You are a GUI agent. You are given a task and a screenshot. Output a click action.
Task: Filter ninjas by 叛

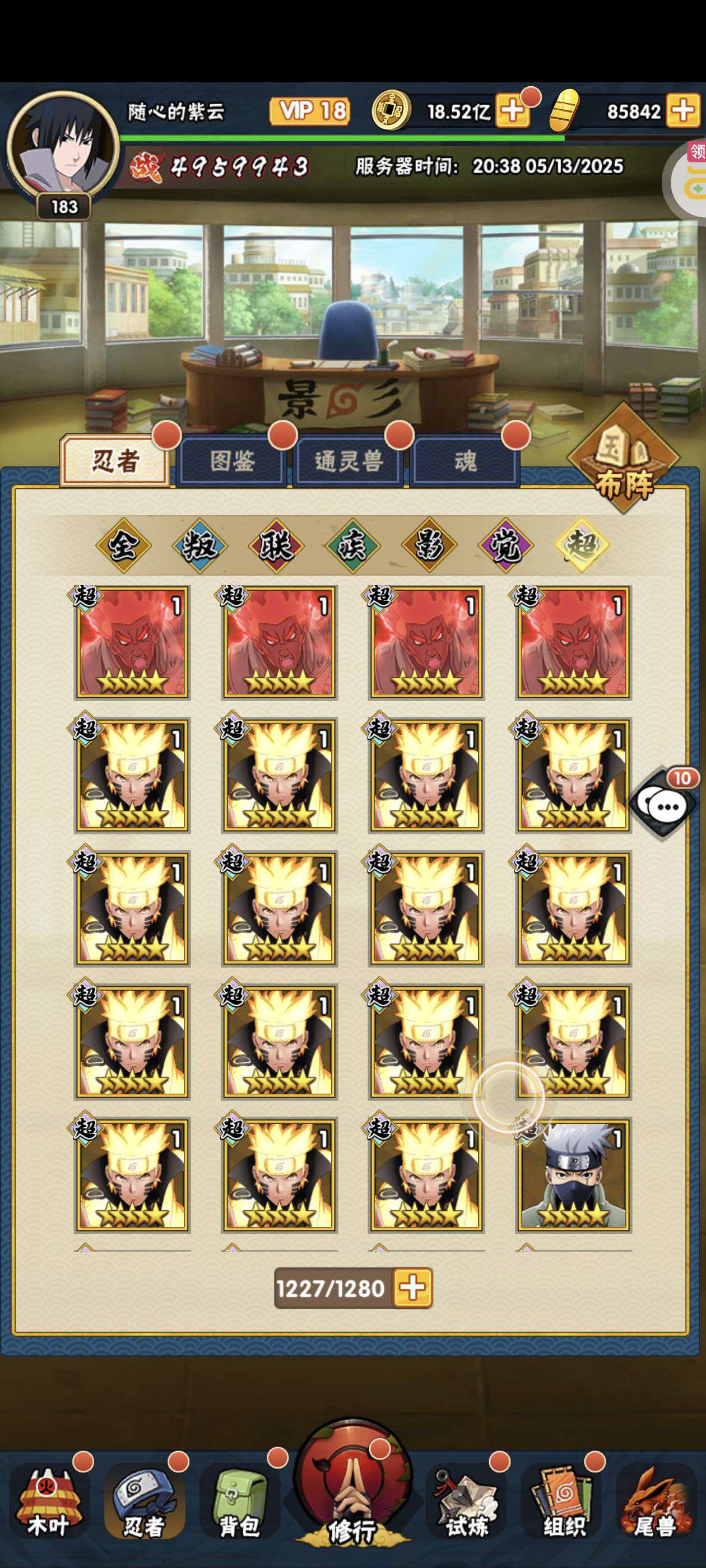pos(200,545)
